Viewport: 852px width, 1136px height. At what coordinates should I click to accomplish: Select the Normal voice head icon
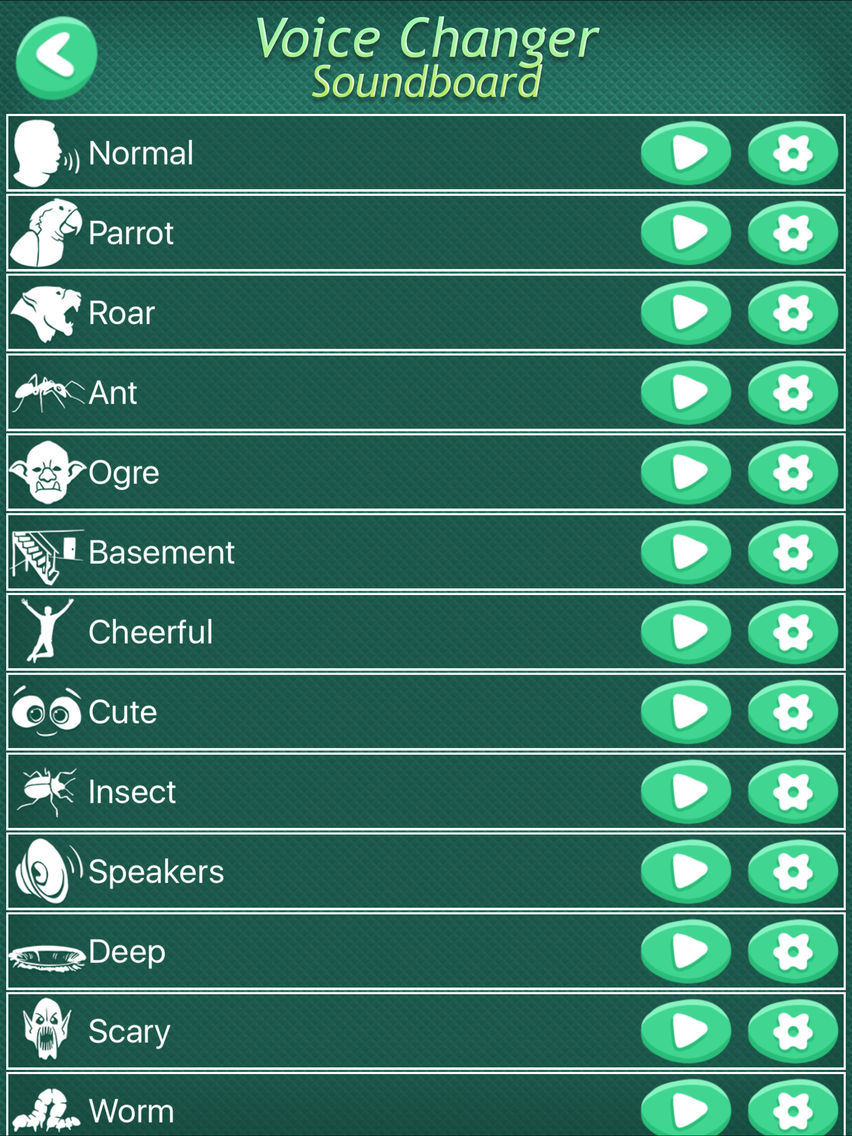[42, 150]
